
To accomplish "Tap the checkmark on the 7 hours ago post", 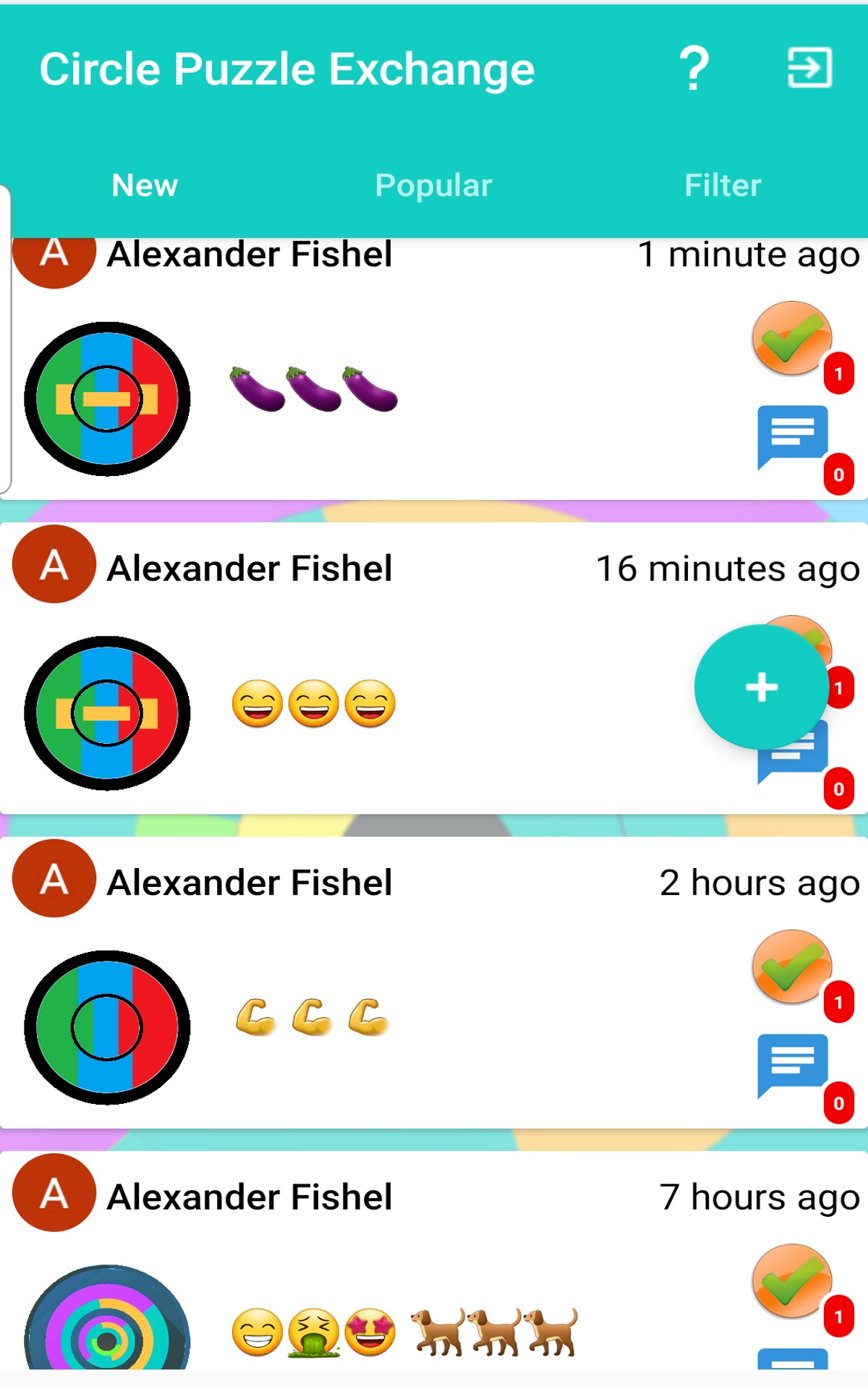I will coord(792,1281).
